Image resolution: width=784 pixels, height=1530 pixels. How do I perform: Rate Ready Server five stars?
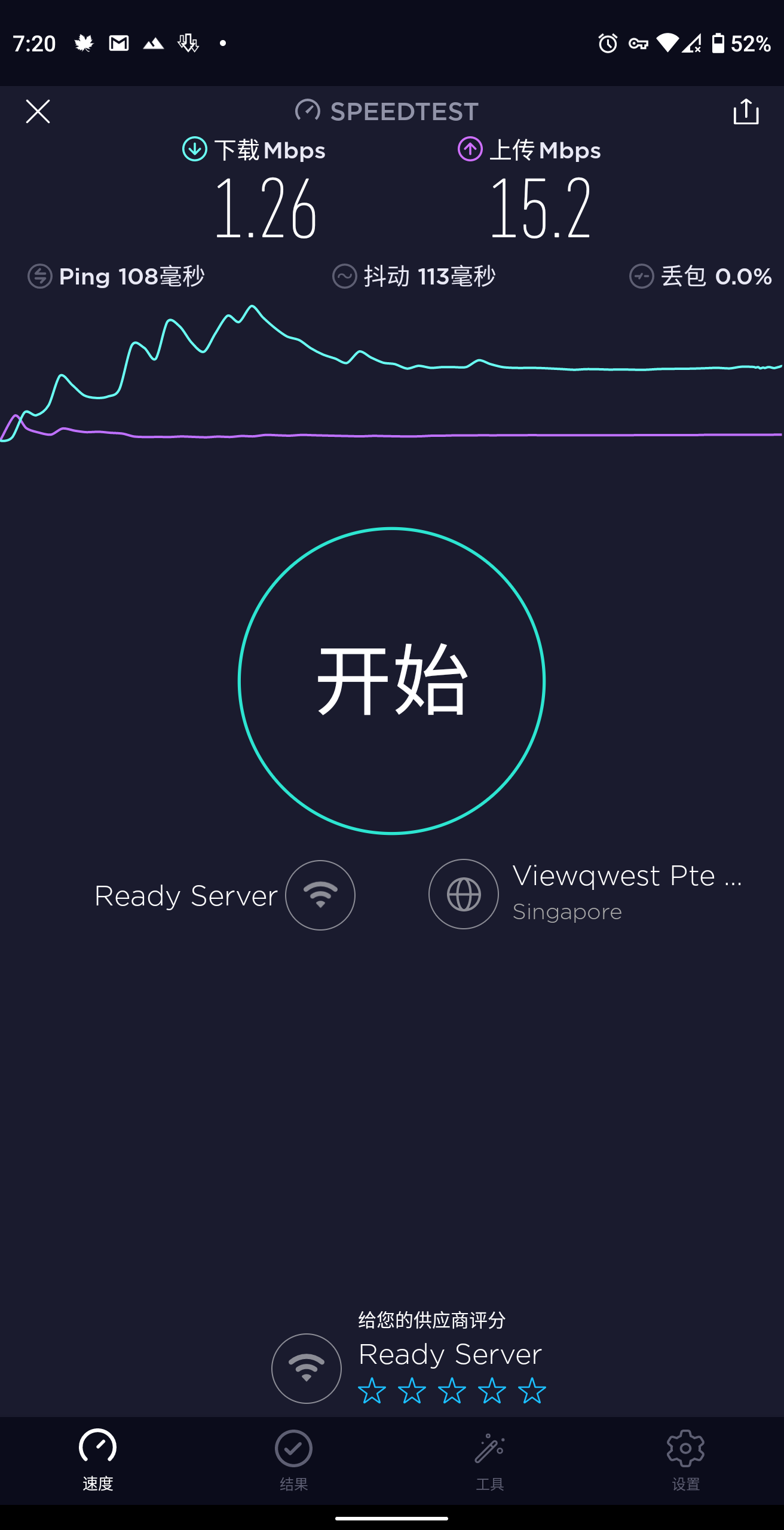pyautogui.click(x=532, y=1391)
